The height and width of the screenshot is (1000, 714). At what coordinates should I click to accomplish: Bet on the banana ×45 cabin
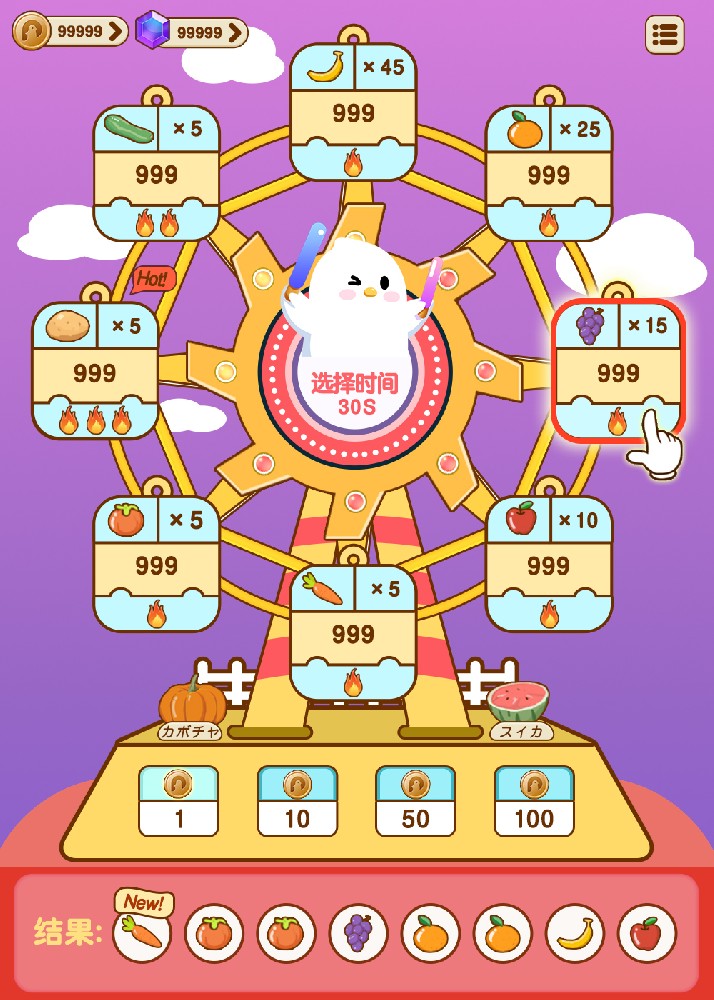(x=353, y=112)
